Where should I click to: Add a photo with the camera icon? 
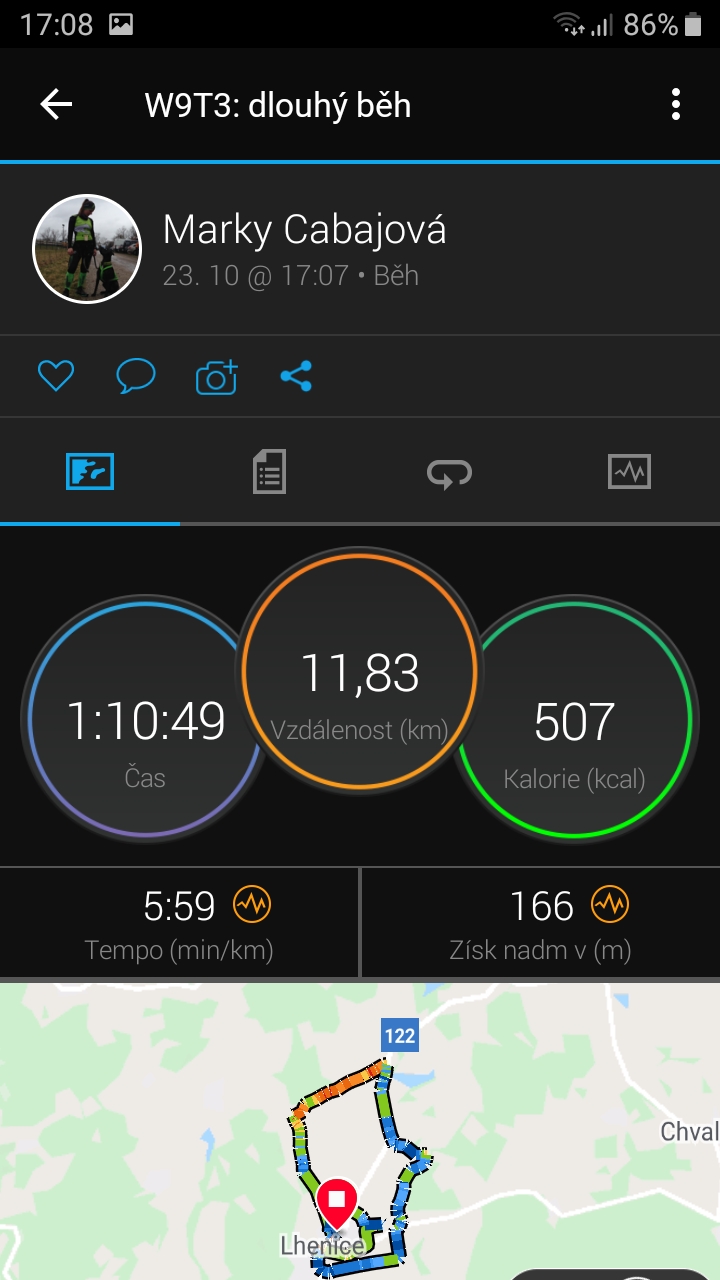pyautogui.click(x=216, y=376)
